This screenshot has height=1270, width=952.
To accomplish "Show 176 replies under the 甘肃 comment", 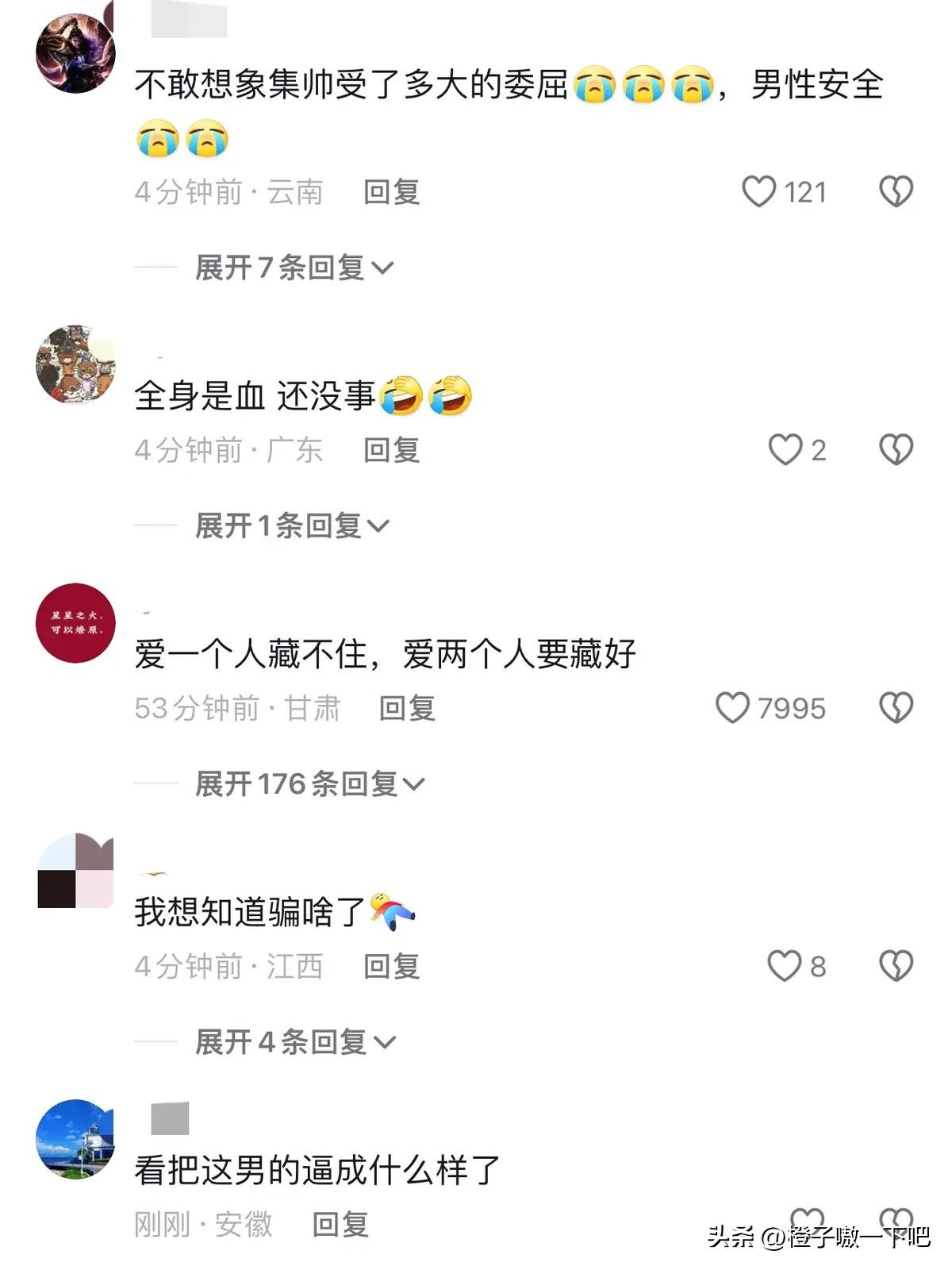I will click(309, 784).
